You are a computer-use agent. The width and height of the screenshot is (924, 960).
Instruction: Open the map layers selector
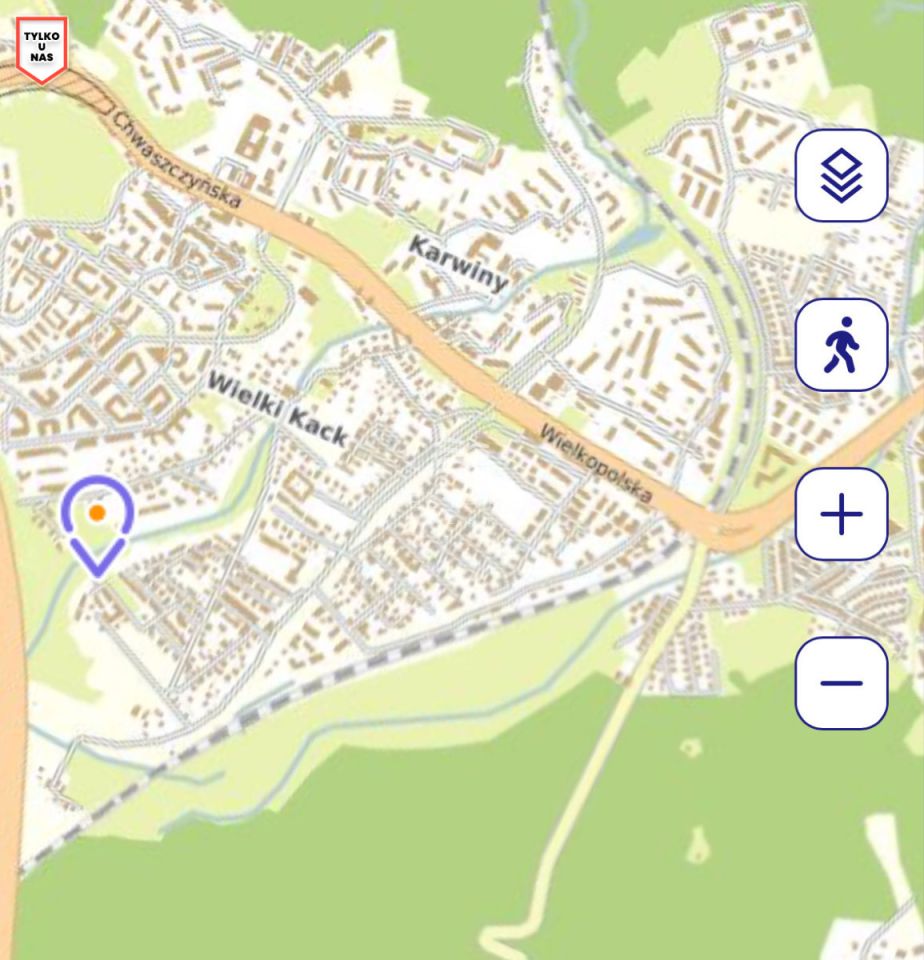click(841, 176)
